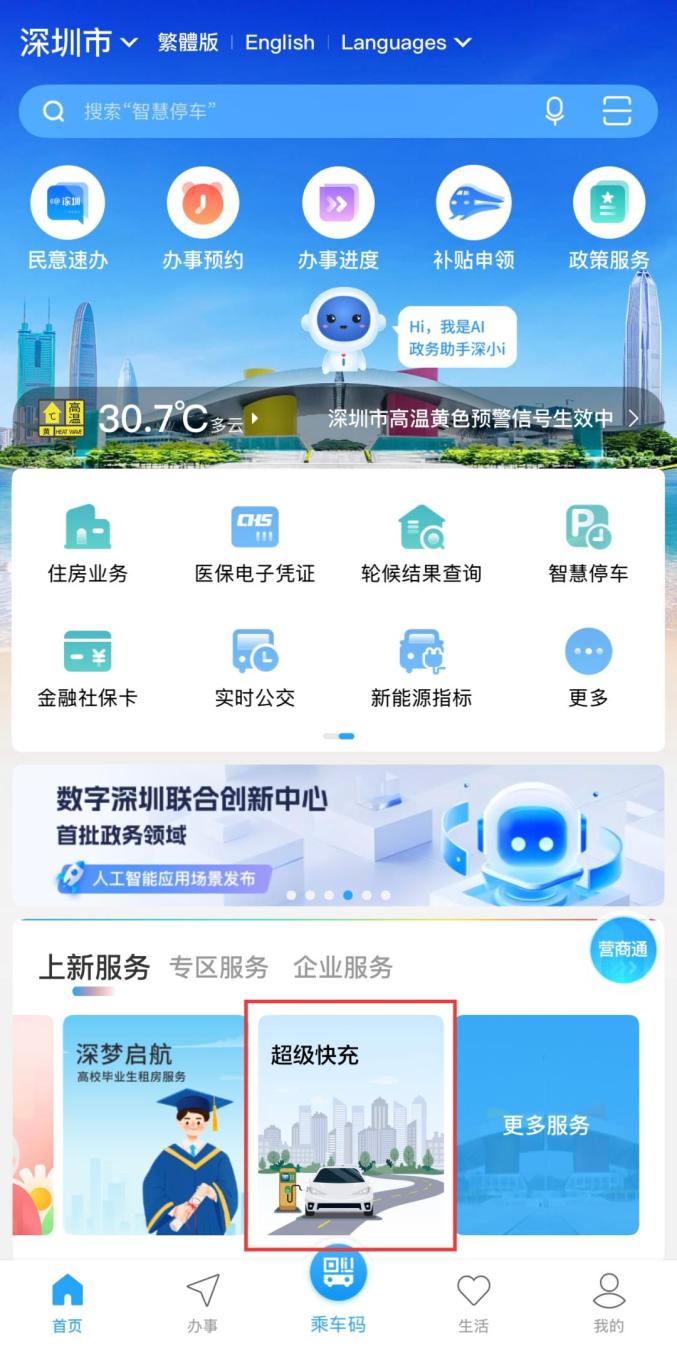Switch to 繁體版 traditional Chinese

click(188, 43)
